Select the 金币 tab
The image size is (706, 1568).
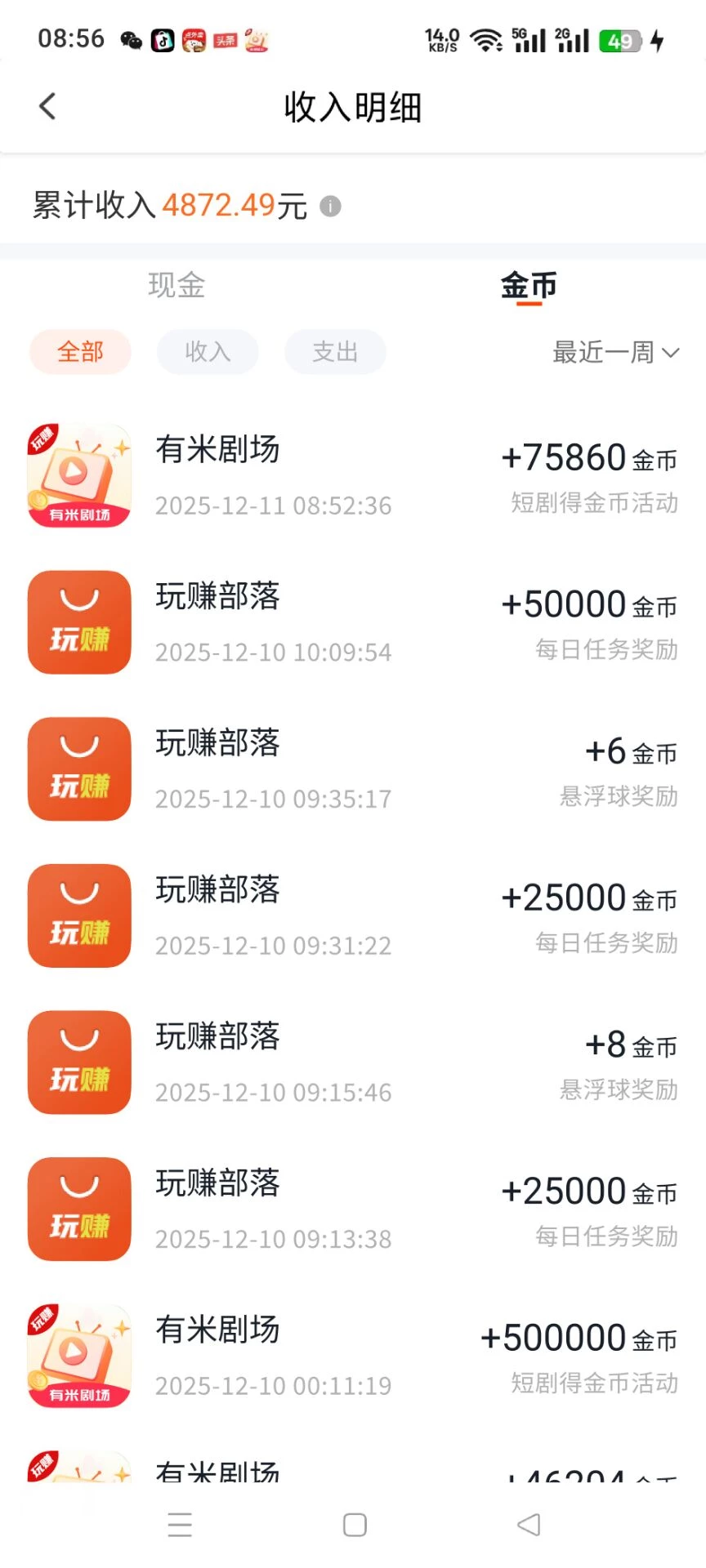click(x=529, y=285)
